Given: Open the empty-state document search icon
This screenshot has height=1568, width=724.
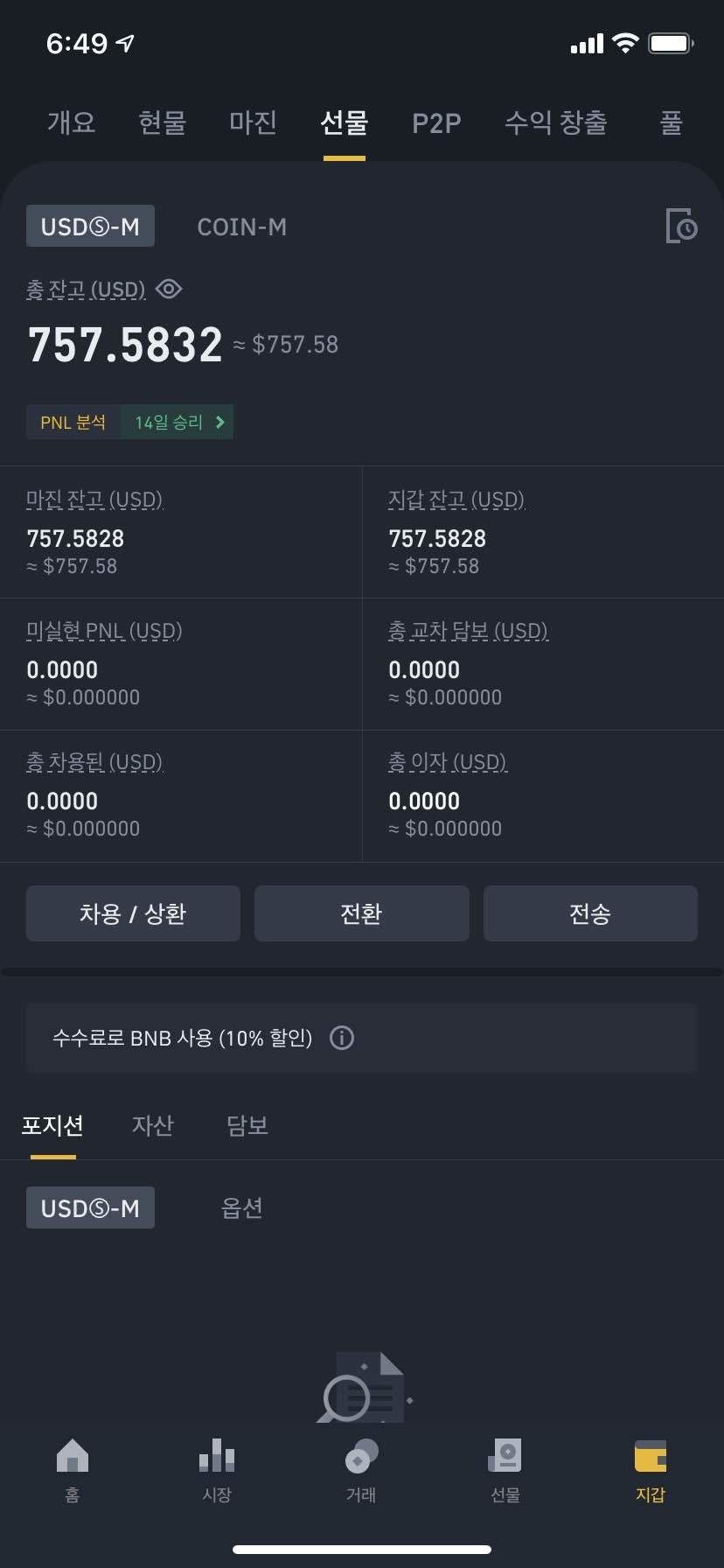Looking at the screenshot, I should tap(362, 1391).
